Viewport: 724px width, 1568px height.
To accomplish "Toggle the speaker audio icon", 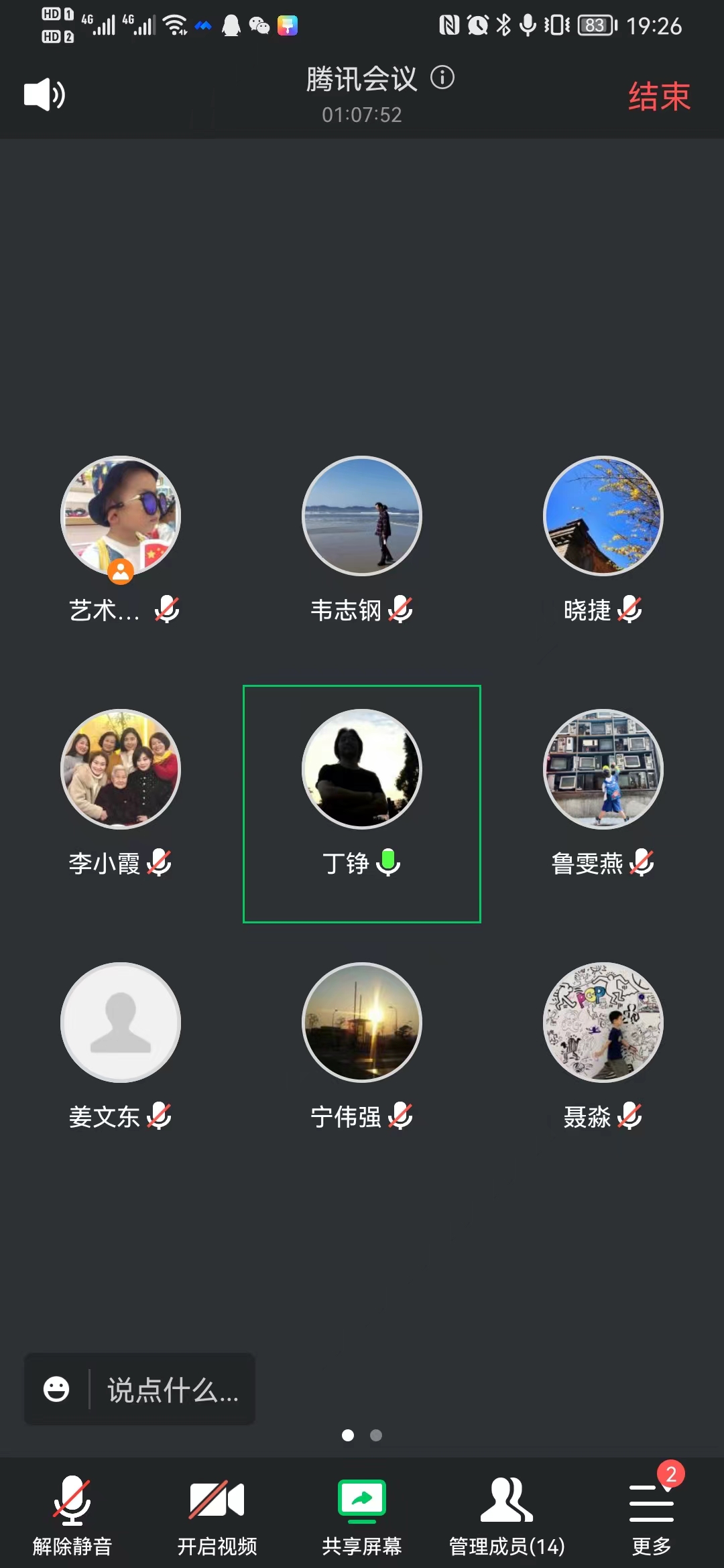I will [44, 94].
